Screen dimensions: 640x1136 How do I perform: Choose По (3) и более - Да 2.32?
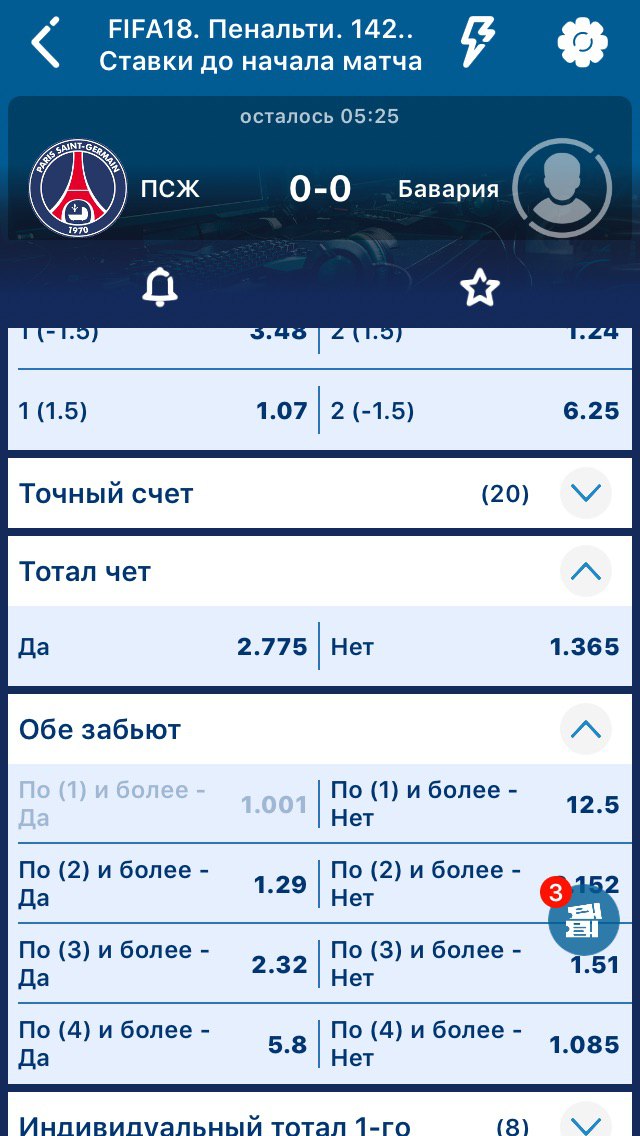pos(163,964)
